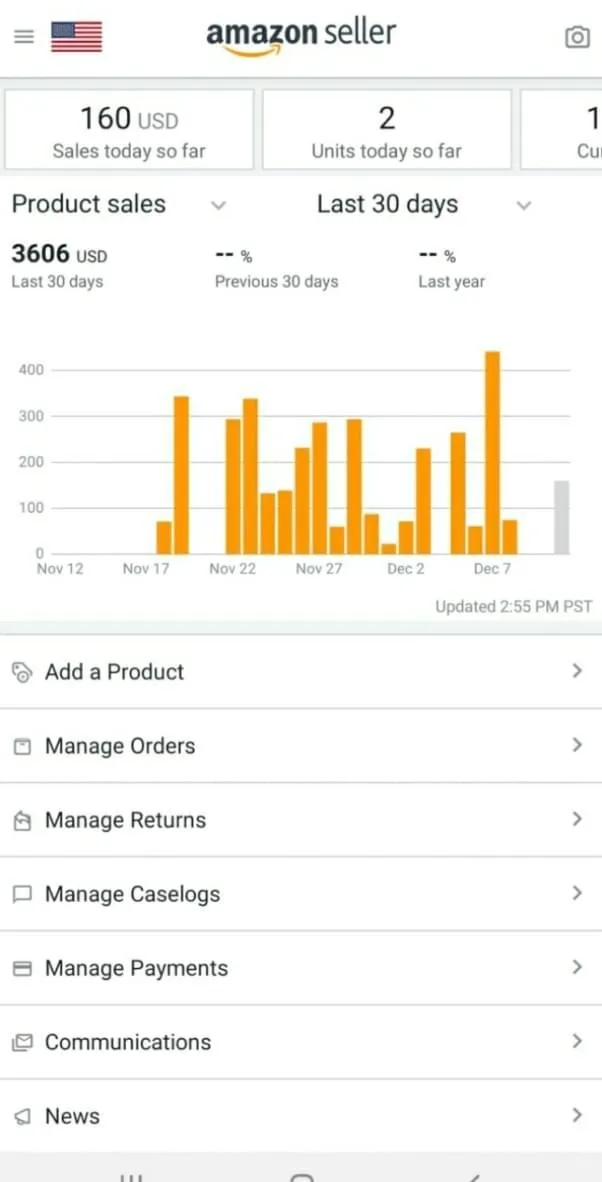Viewport: 602px width, 1182px height.
Task: Open the camera icon
Action: [577, 37]
